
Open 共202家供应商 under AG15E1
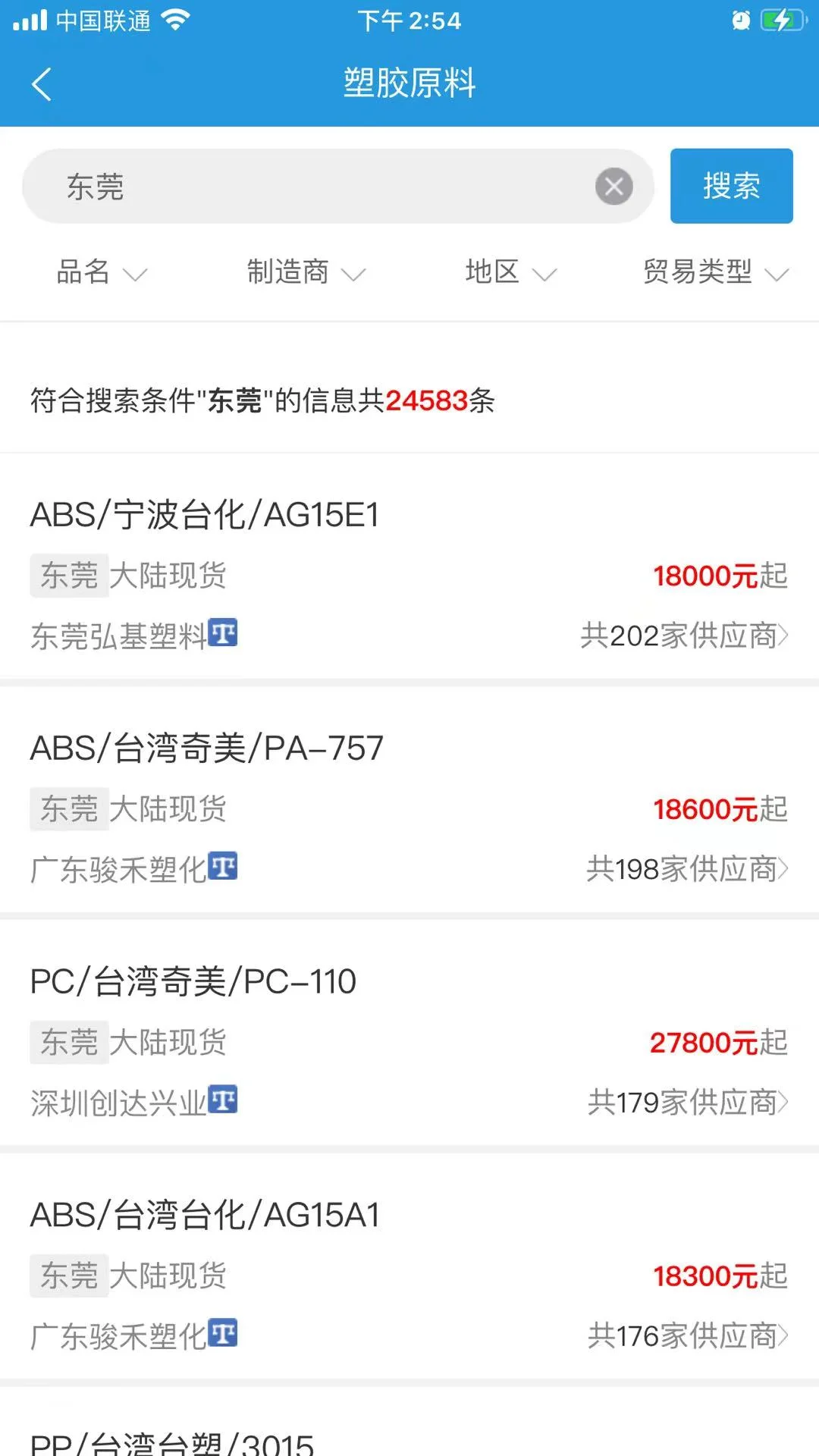tap(681, 635)
